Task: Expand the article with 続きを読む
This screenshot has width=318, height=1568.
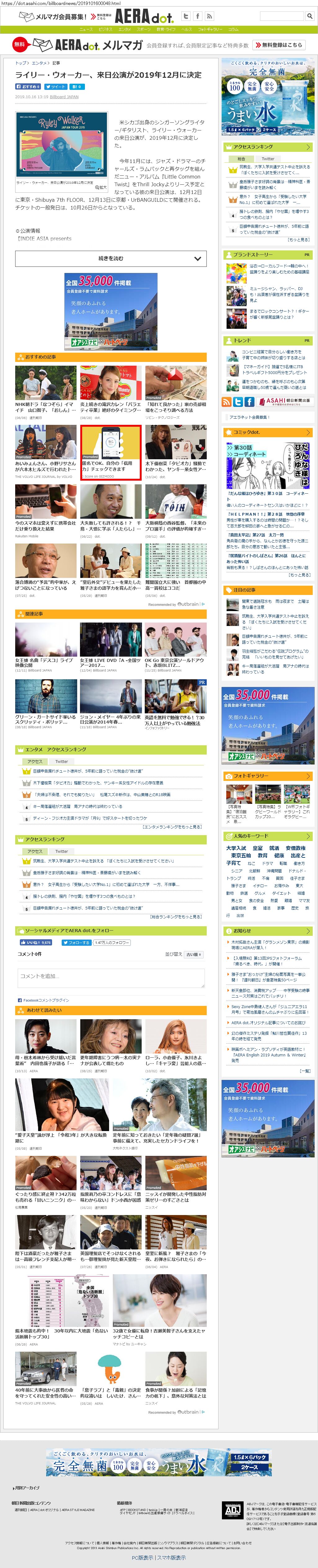Action: [111, 259]
